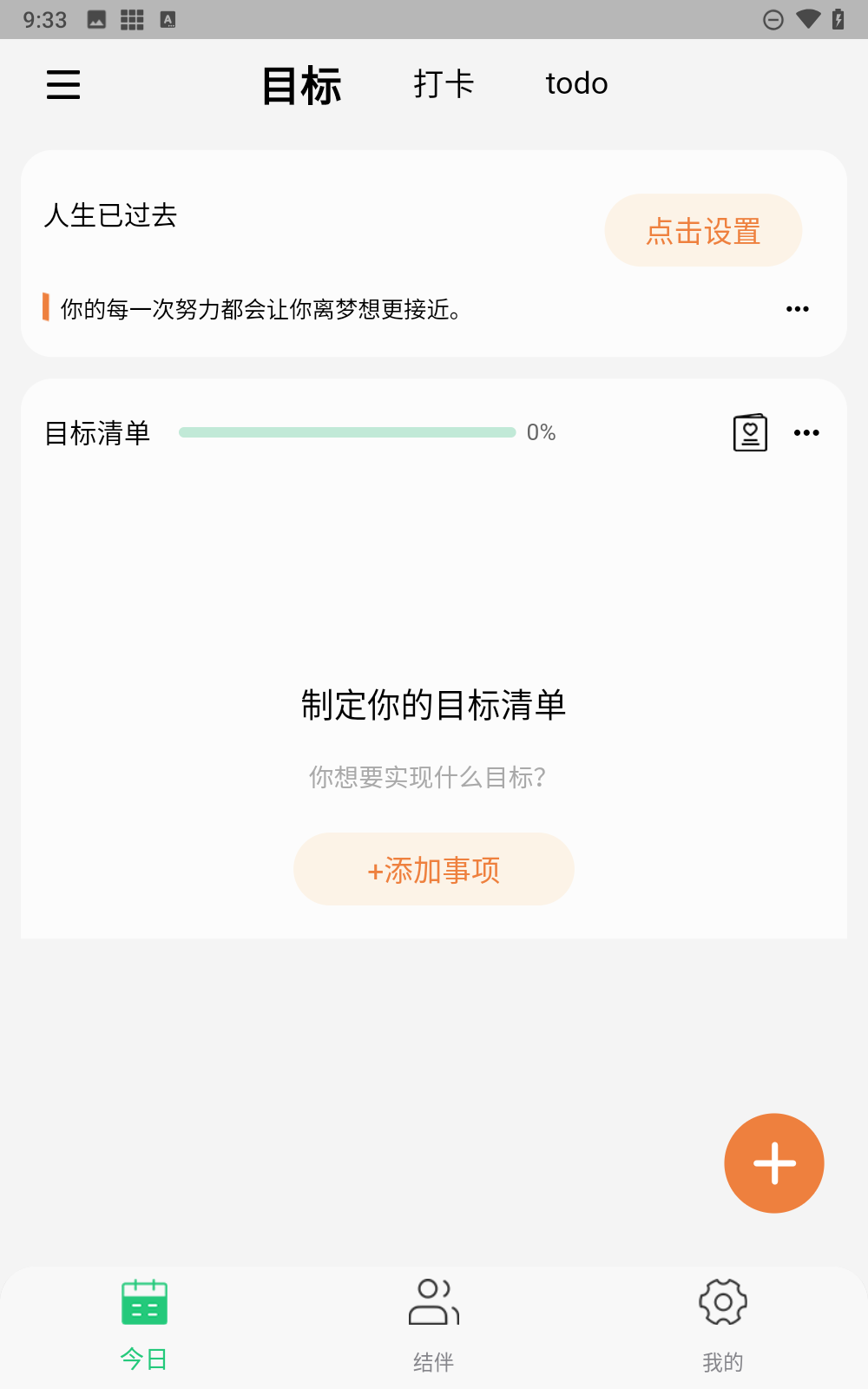This screenshot has height=1389, width=868.
Task: Switch to the todo tab
Action: coord(576,84)
